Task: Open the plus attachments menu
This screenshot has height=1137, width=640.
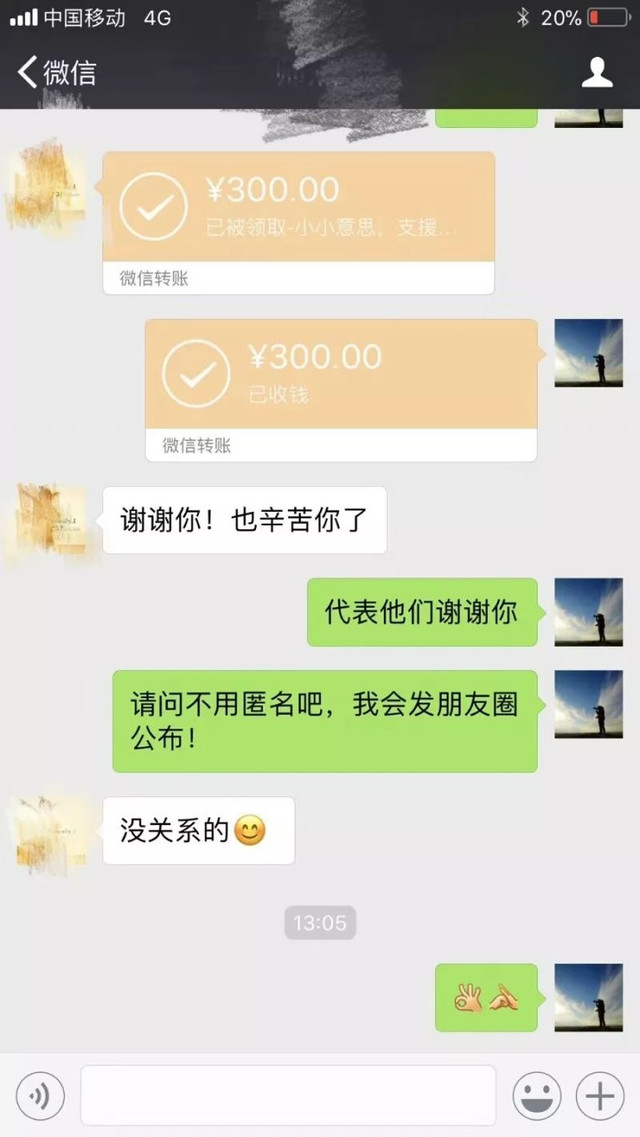Action: pos(600,1097)
